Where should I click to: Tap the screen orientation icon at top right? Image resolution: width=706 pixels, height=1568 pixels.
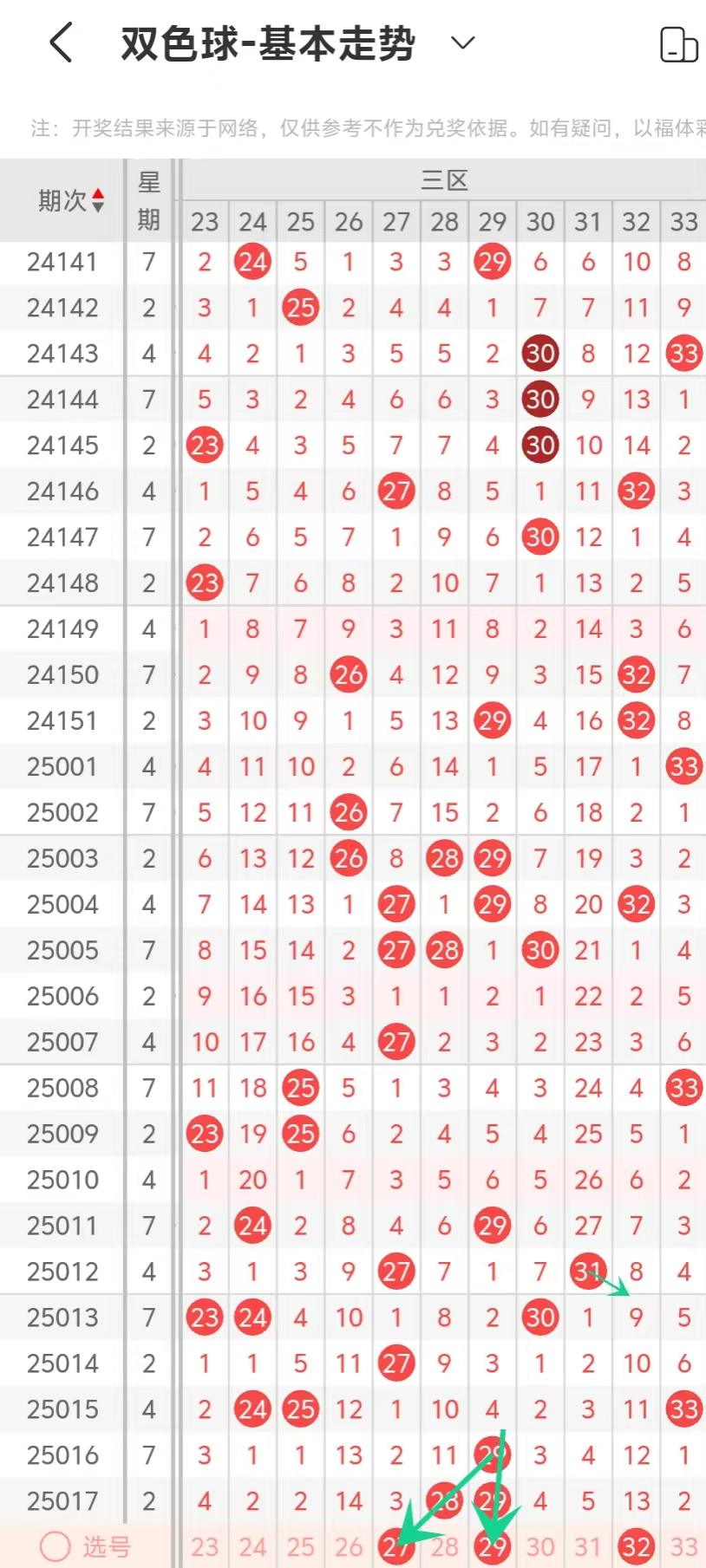coord(679,44)
